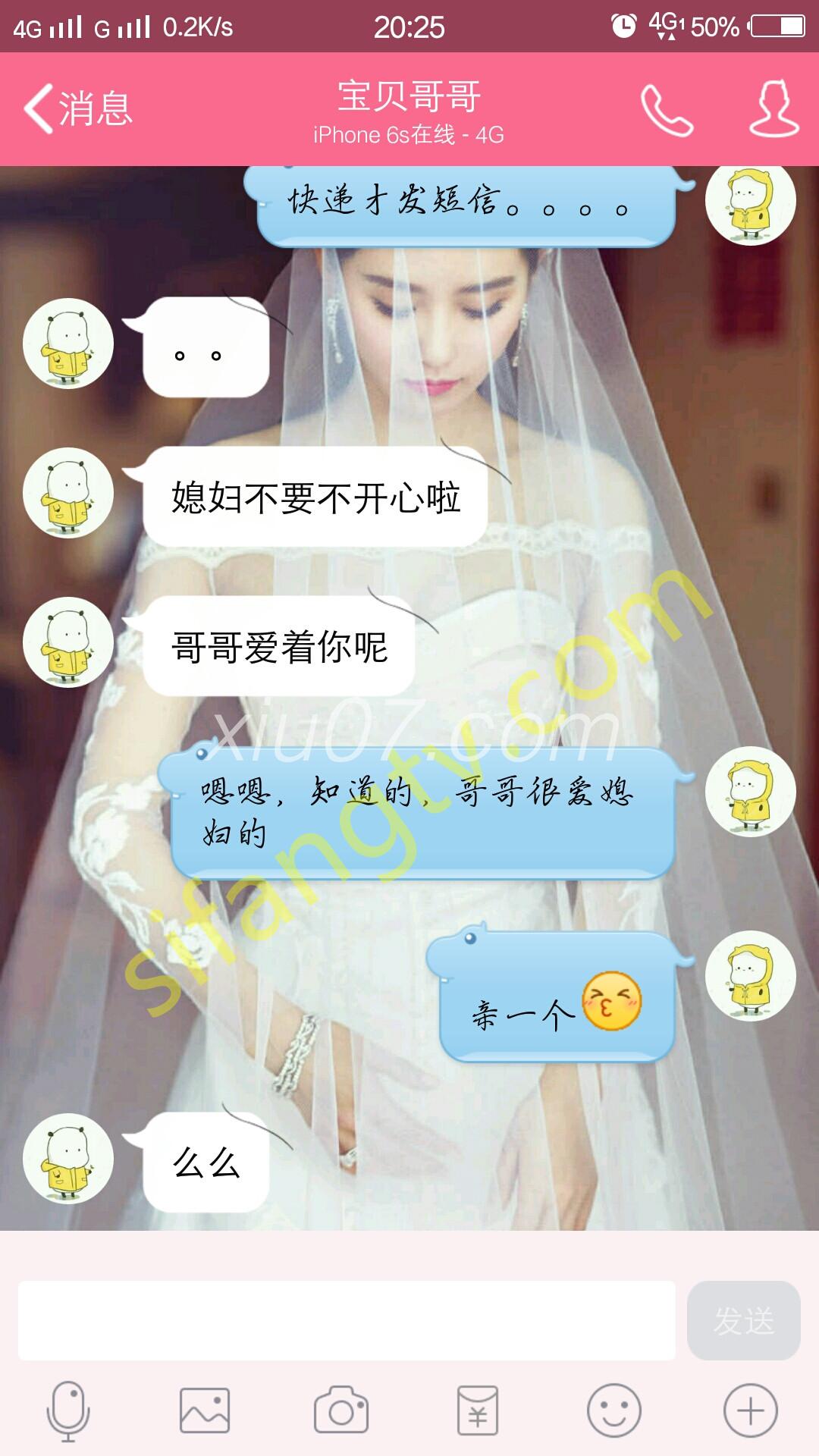This screenshot has height=1456, width=819.
Task: Start a voice call with 宝贝哥哥
Action: click(x=667, y=110)
